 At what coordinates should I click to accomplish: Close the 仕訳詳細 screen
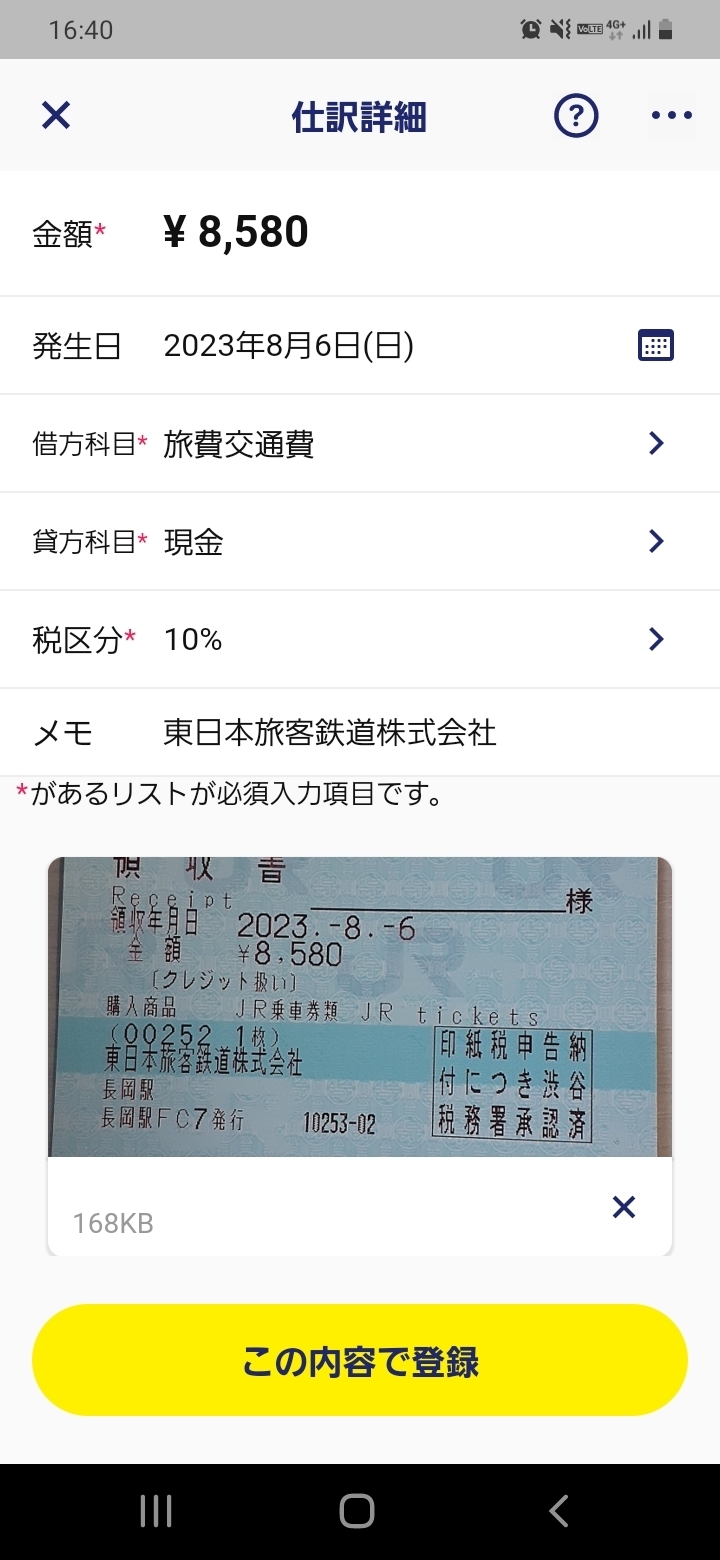coord(56,116)
